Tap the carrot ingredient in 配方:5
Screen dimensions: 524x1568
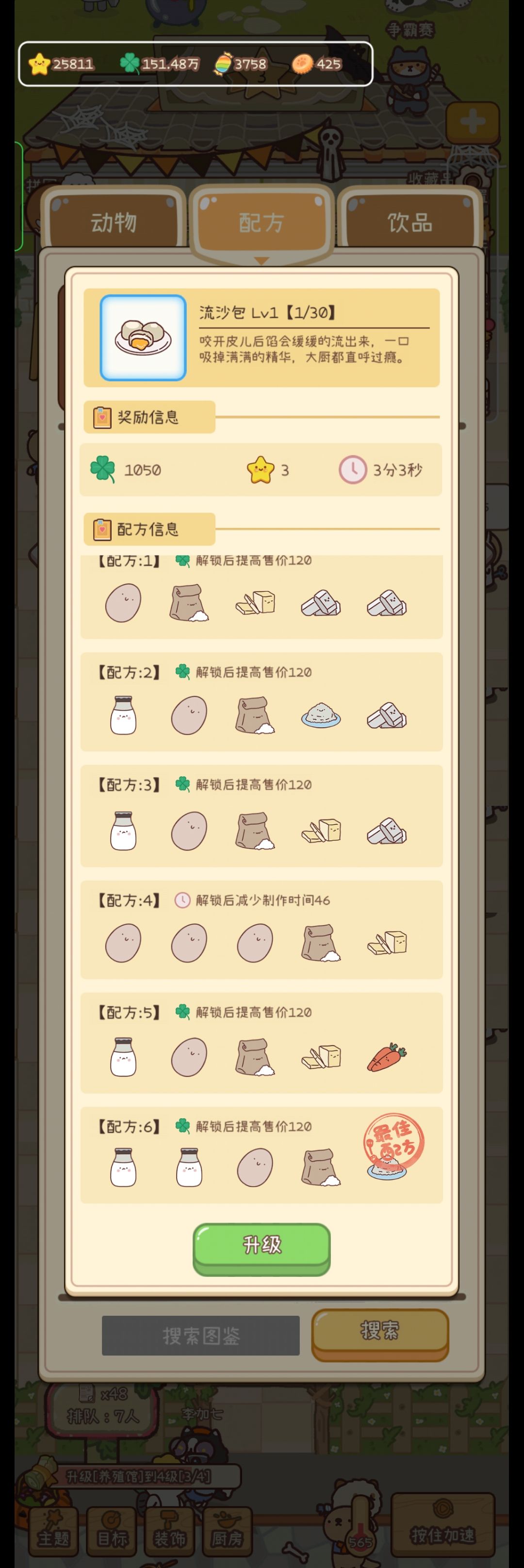tap(387, 1057)
